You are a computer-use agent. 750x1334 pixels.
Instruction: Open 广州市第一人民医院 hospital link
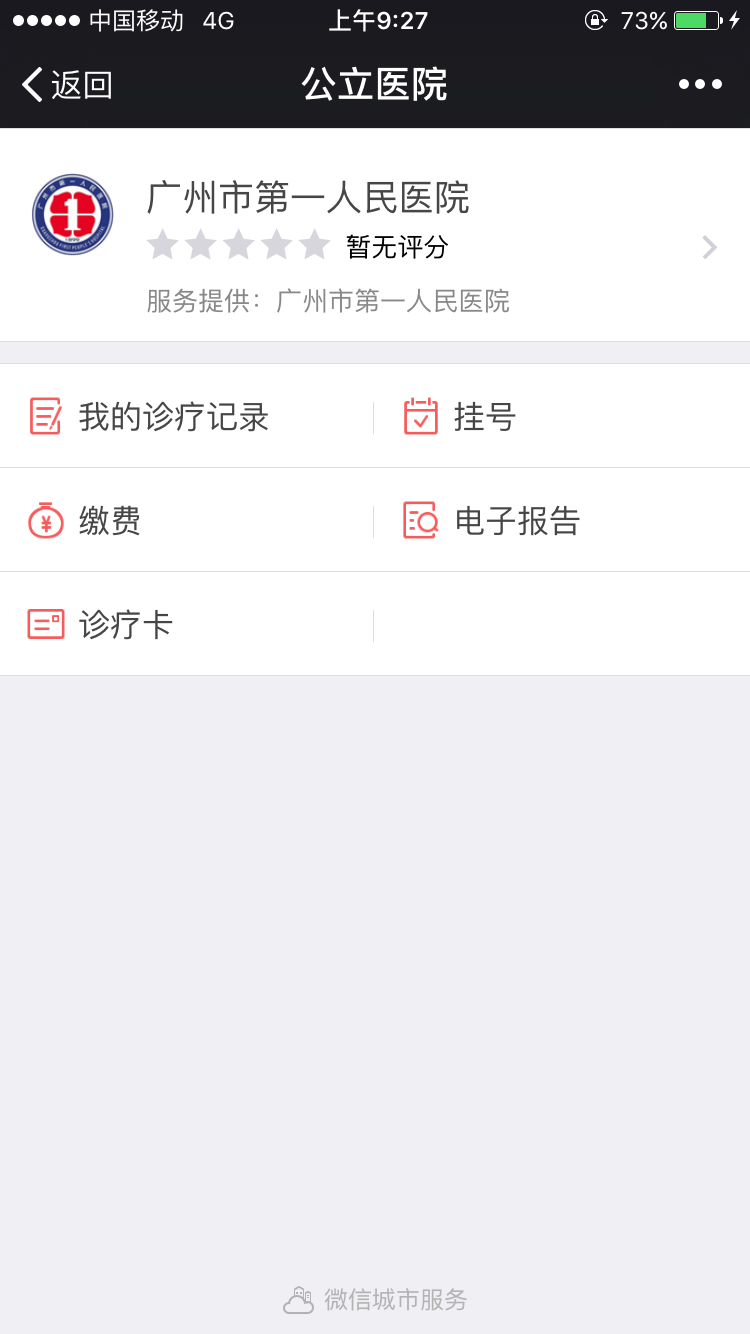[310, 199]
